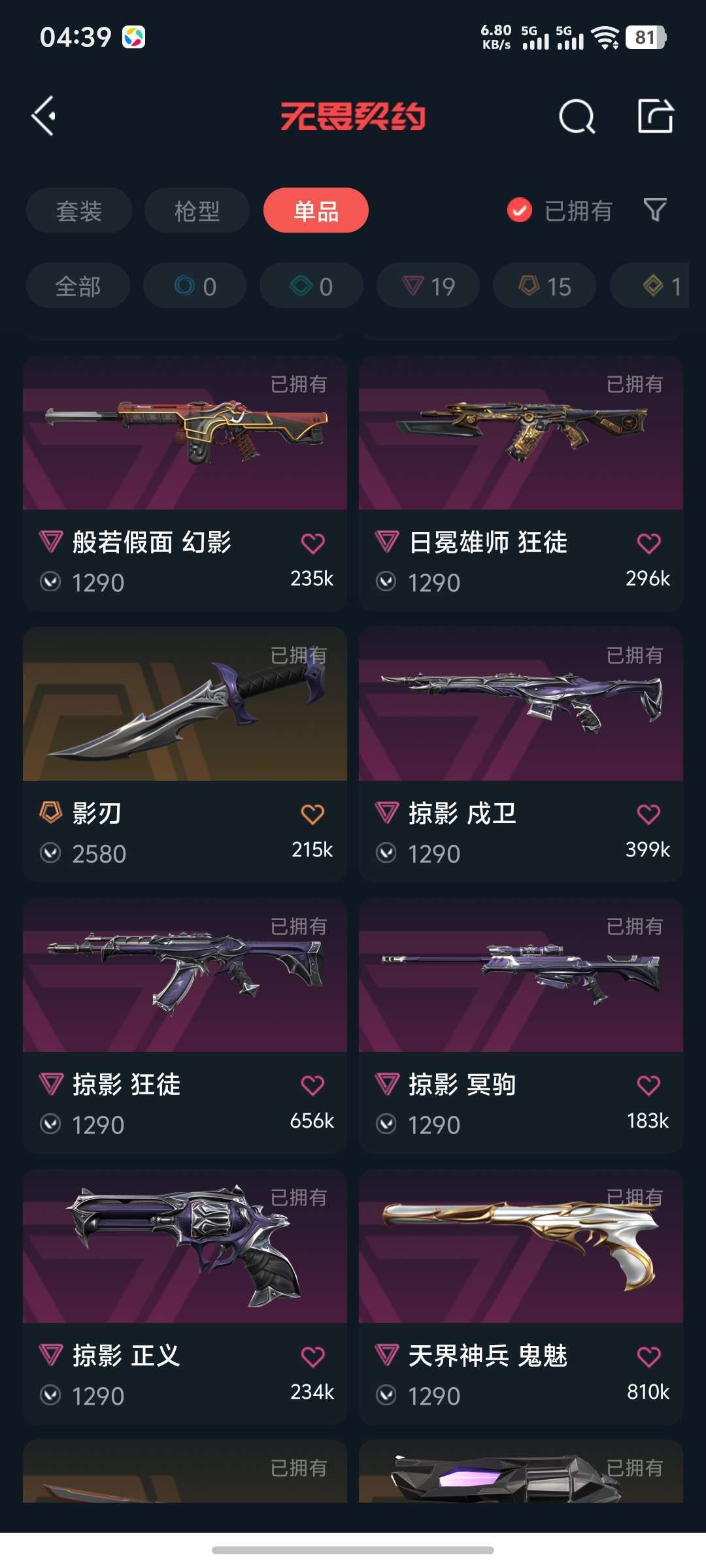Select the 单品 tab
706x1568 pixels.
(316, 210)
